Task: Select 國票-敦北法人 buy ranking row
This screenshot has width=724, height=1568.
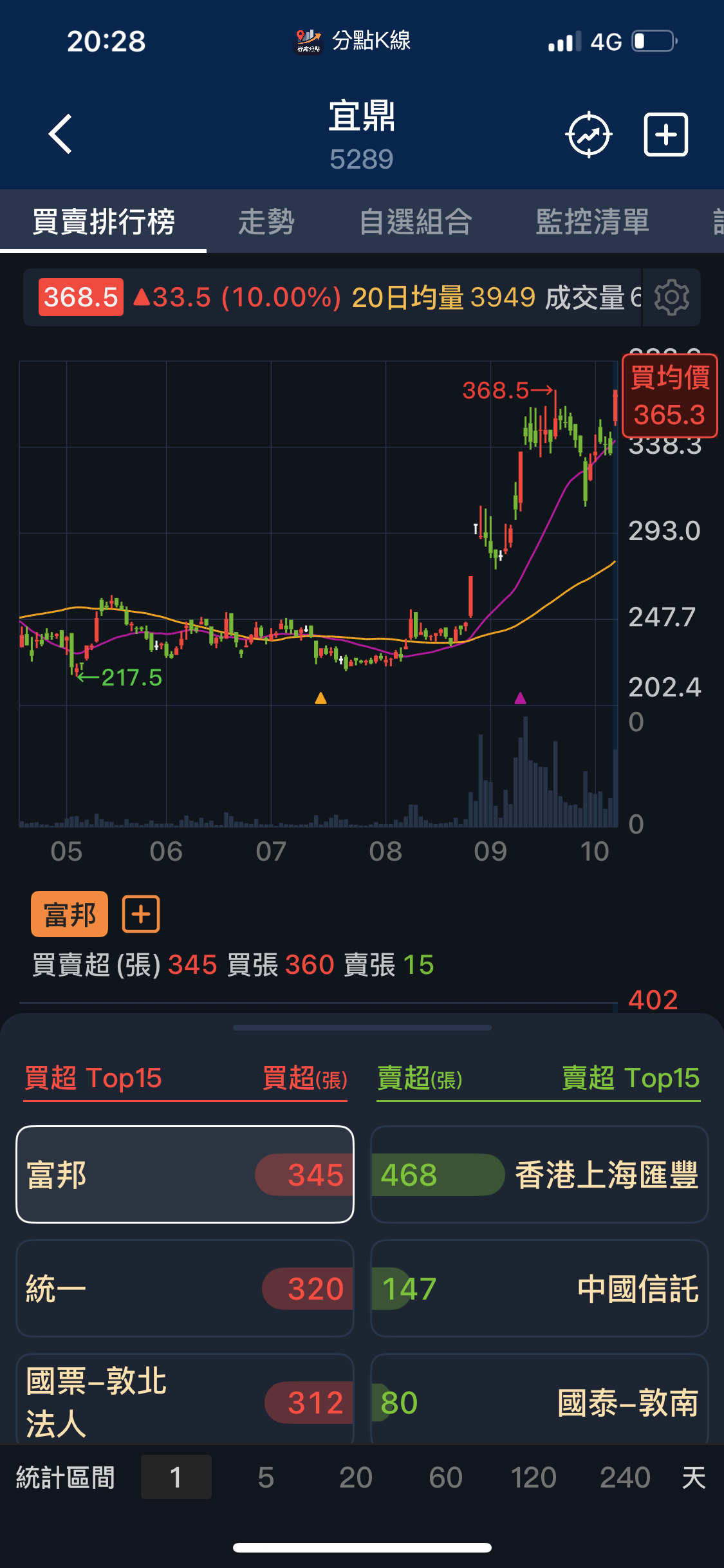Action: pos(185,1400)
